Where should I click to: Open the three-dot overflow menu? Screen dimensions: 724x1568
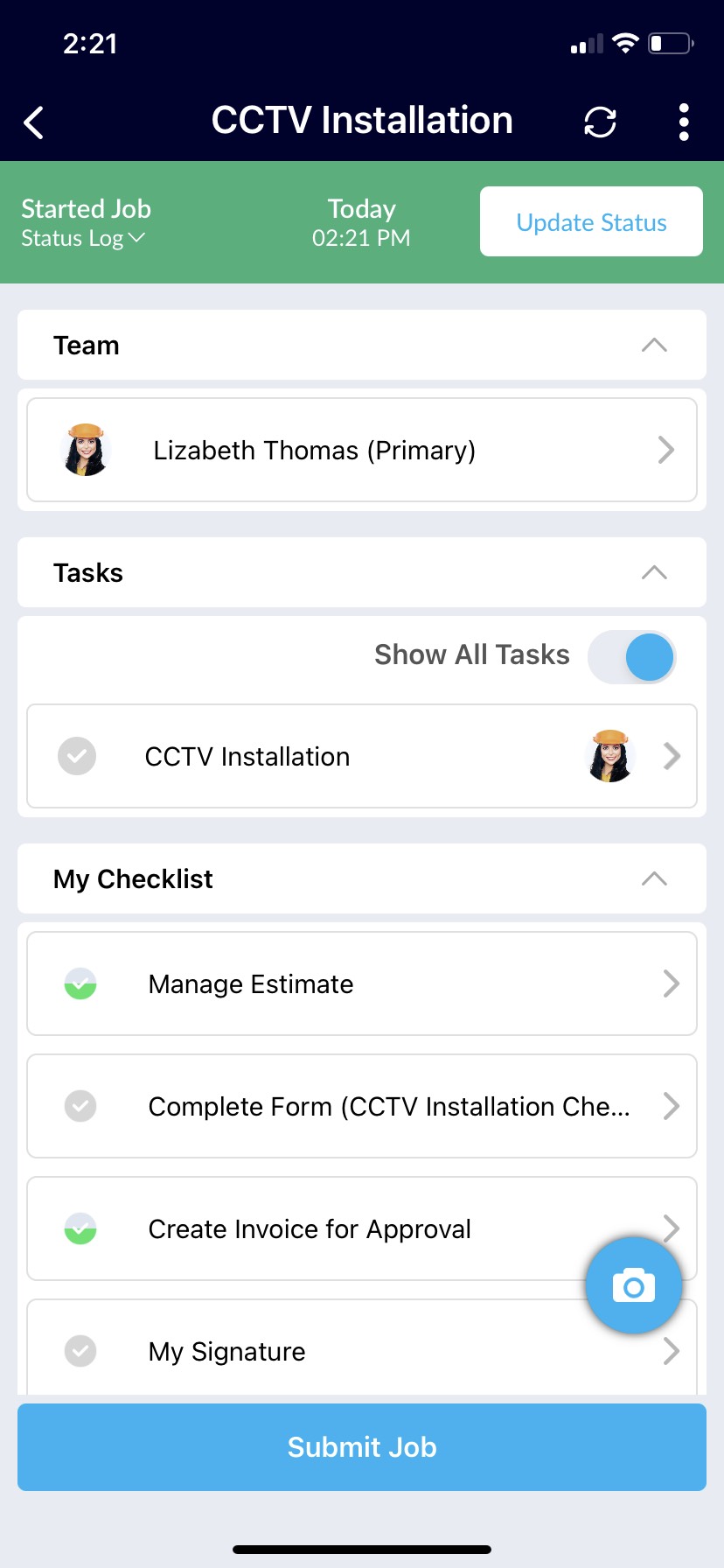[x=684, y=122]
